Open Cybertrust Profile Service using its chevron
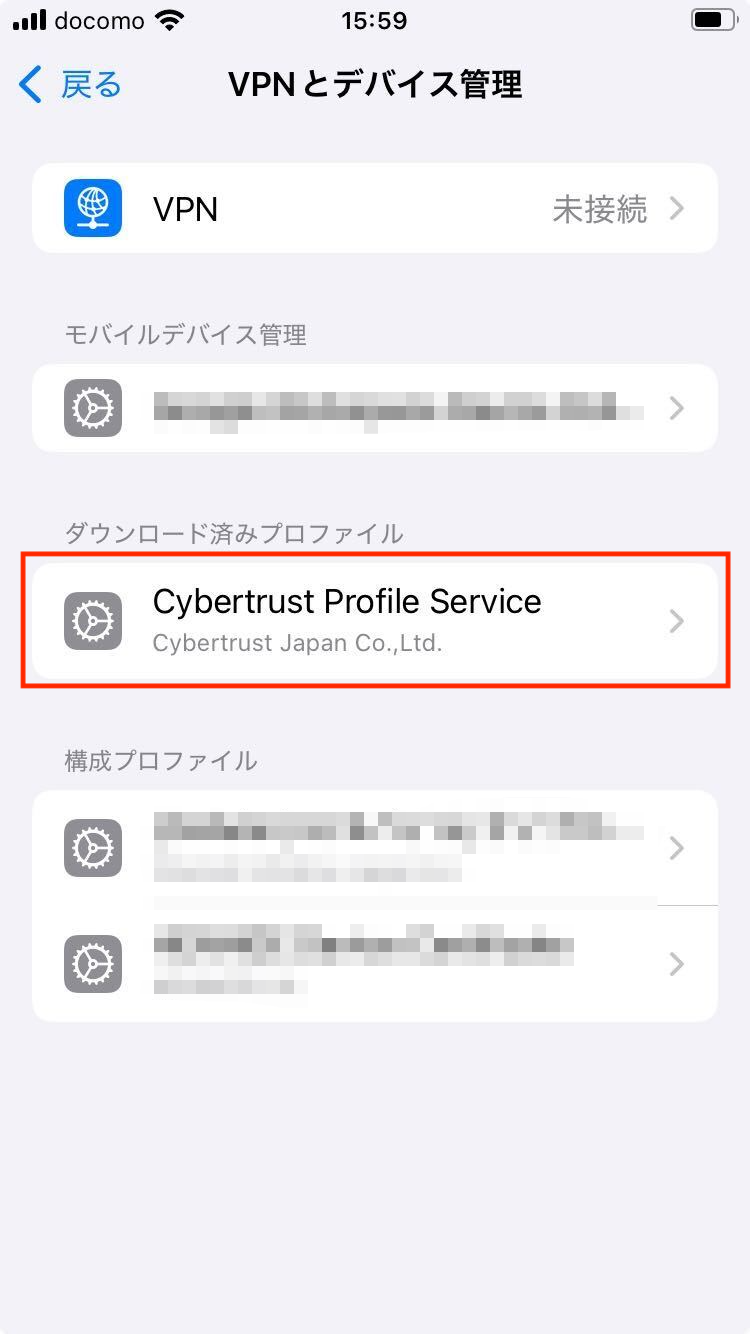750x1334 pixels. 677,620
